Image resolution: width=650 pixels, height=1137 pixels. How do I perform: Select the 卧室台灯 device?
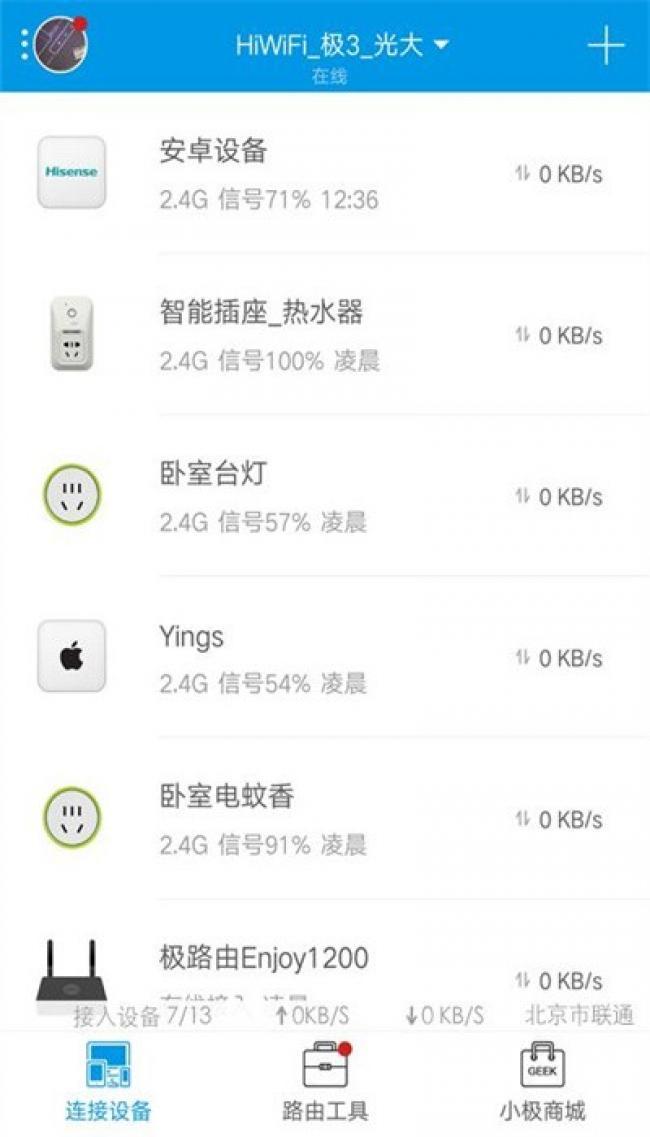[x=325, y=496]
